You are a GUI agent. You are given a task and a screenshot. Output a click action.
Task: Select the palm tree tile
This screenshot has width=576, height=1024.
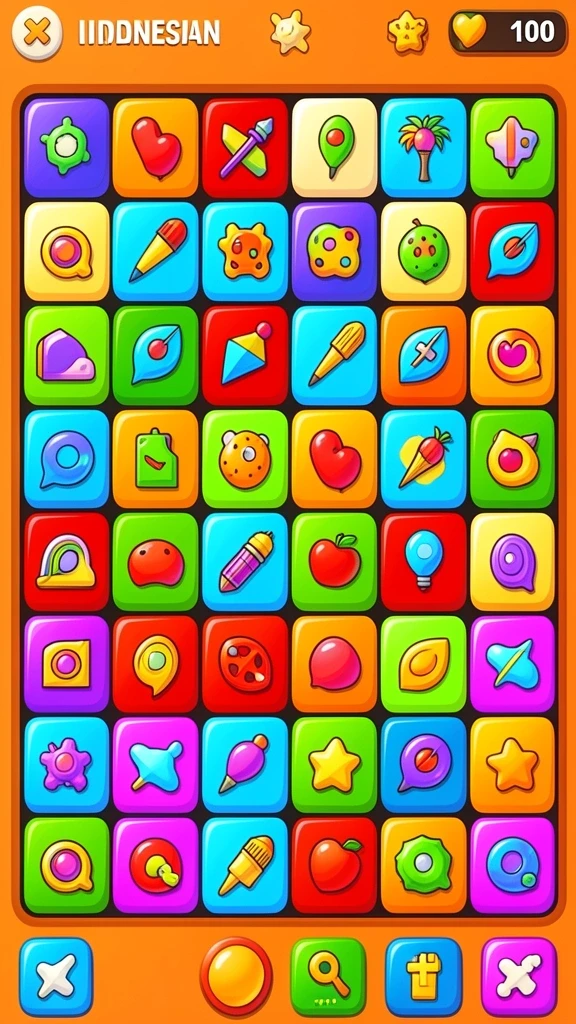423,148
